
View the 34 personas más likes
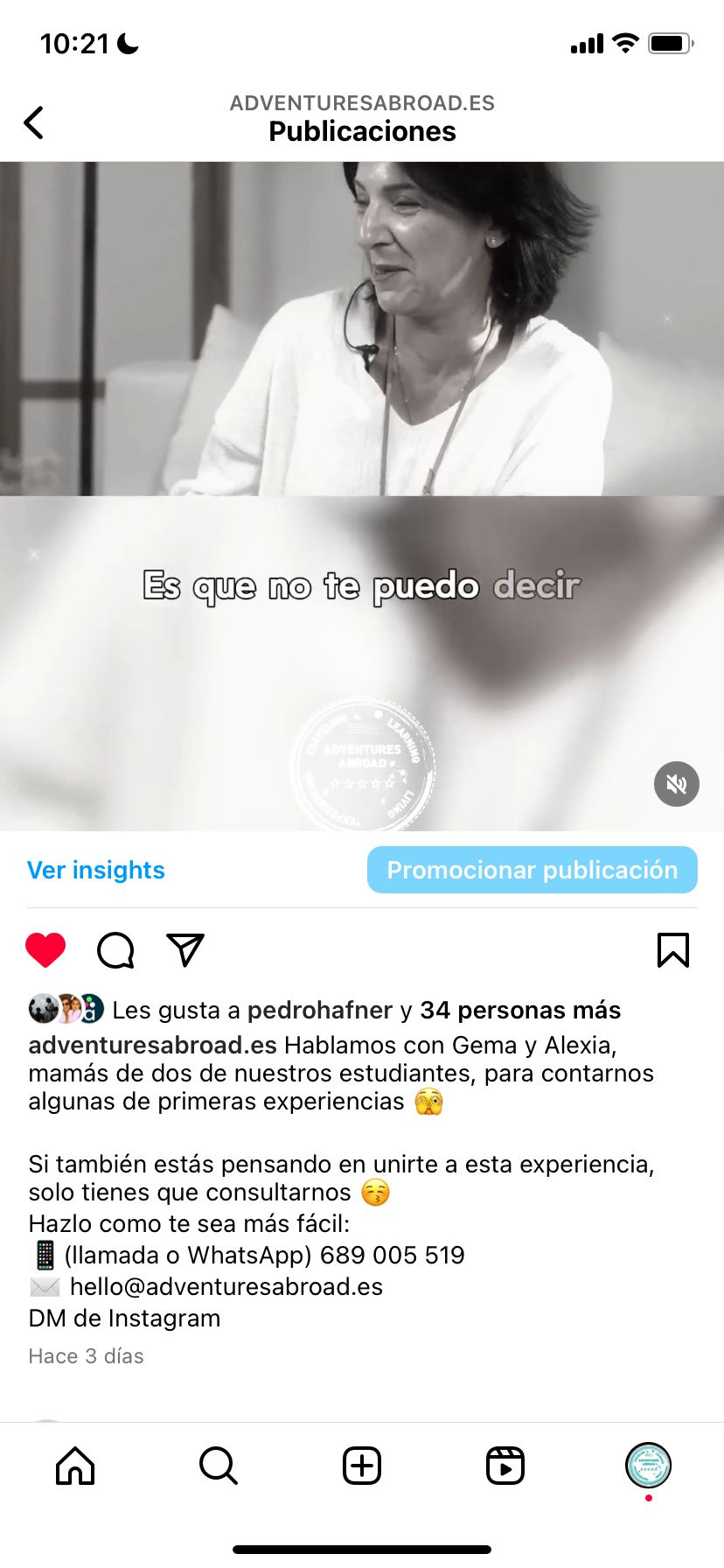click(x=520, y=1010)
